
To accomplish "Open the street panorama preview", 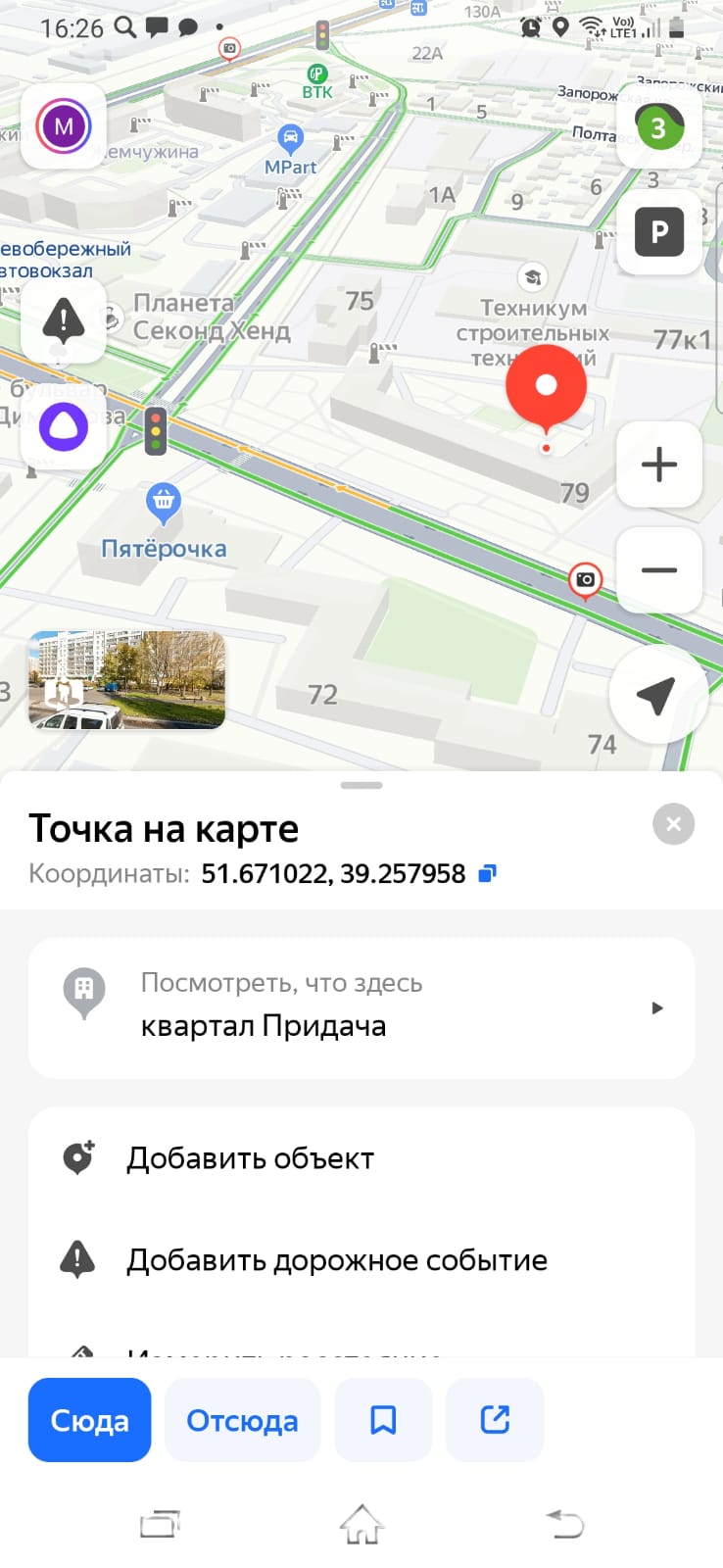I will pyautogui.click(x=126, y=680).
